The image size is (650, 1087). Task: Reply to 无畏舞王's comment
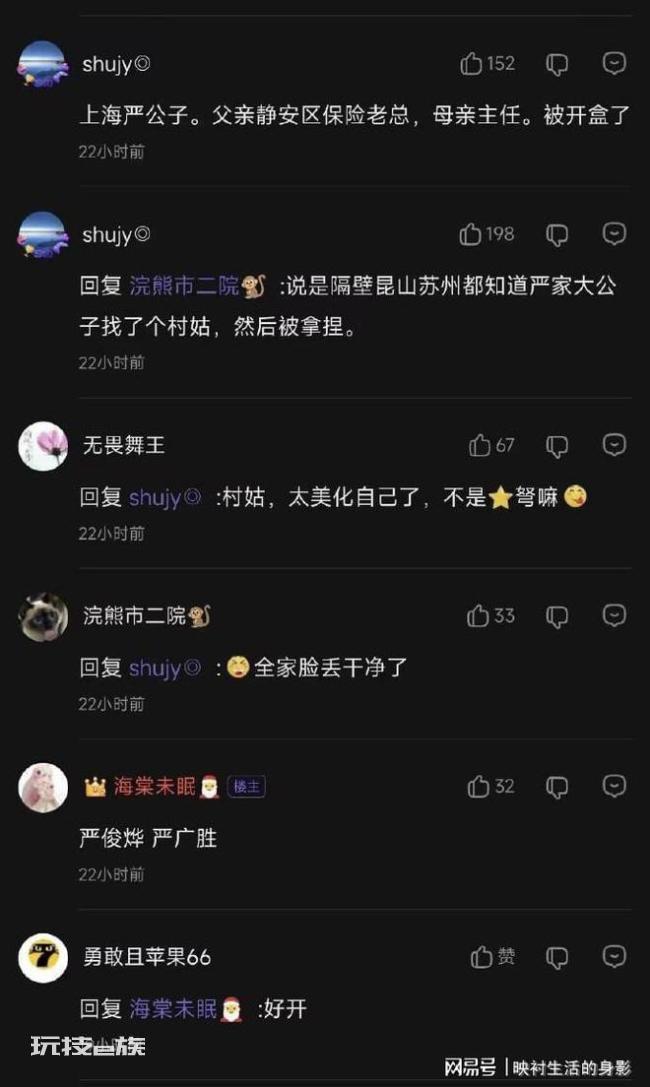(x=615, y=444)
